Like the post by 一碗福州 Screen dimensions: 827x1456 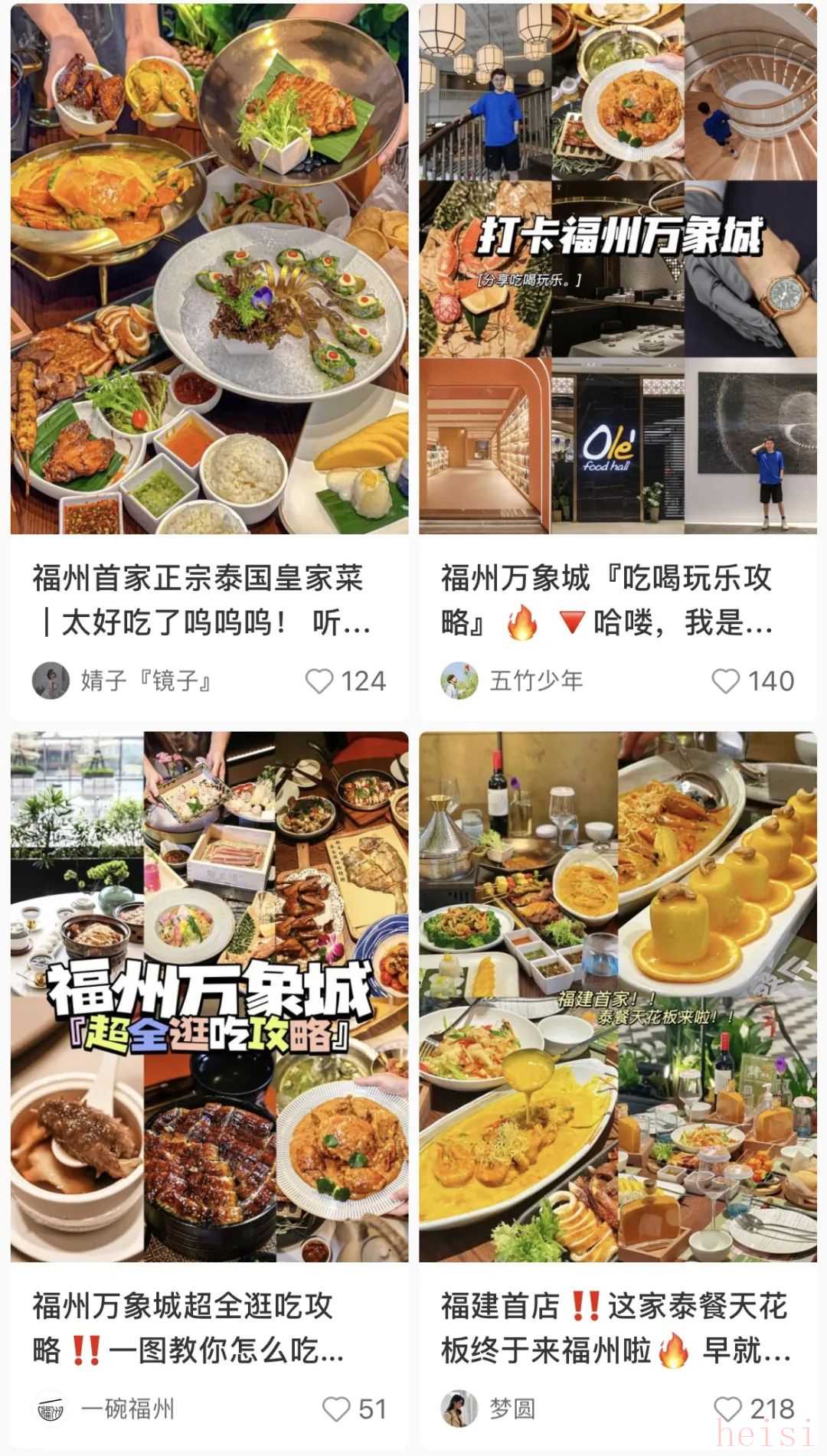[x=336, y=1409]
